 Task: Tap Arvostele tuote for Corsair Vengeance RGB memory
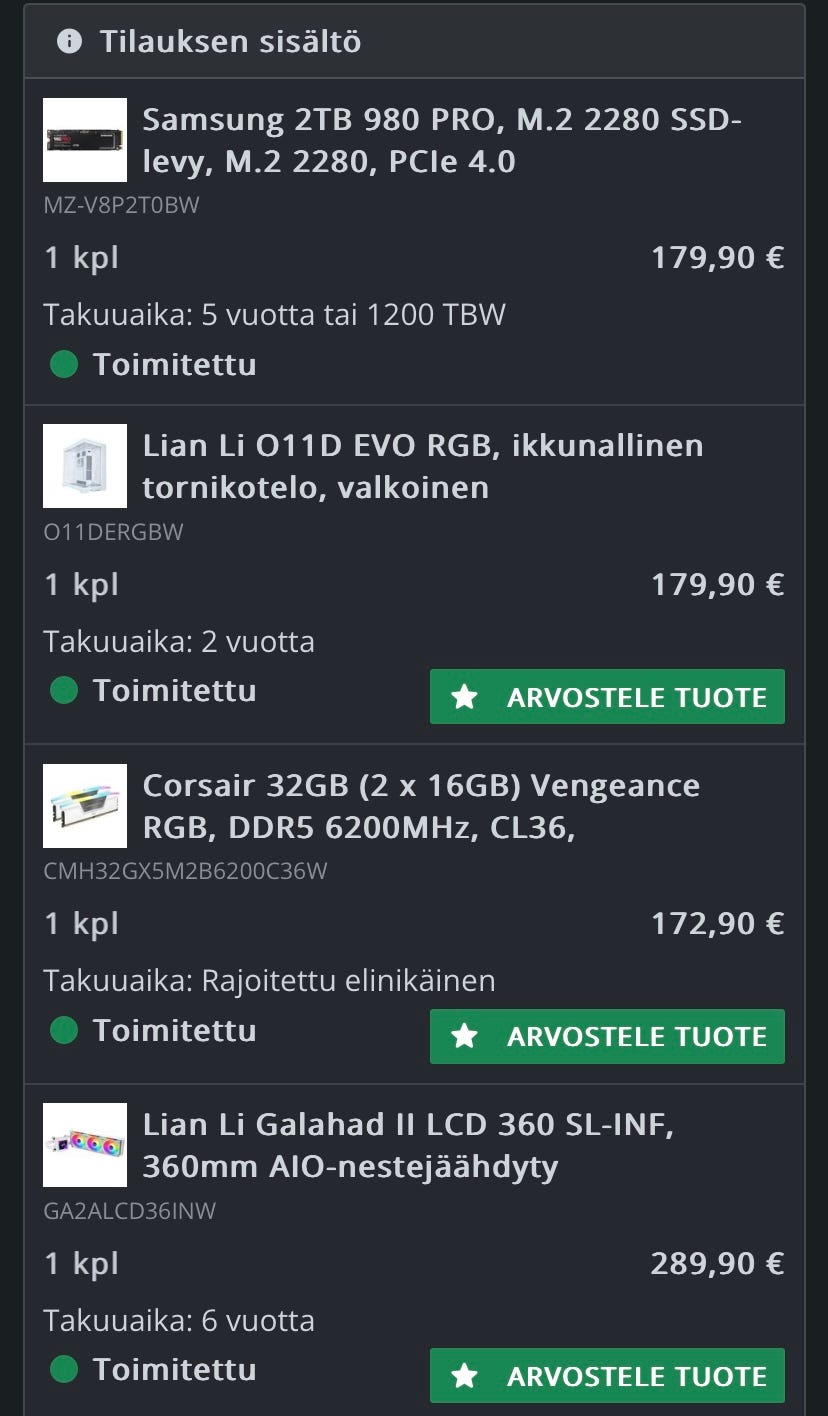(x=607, y=1037)
